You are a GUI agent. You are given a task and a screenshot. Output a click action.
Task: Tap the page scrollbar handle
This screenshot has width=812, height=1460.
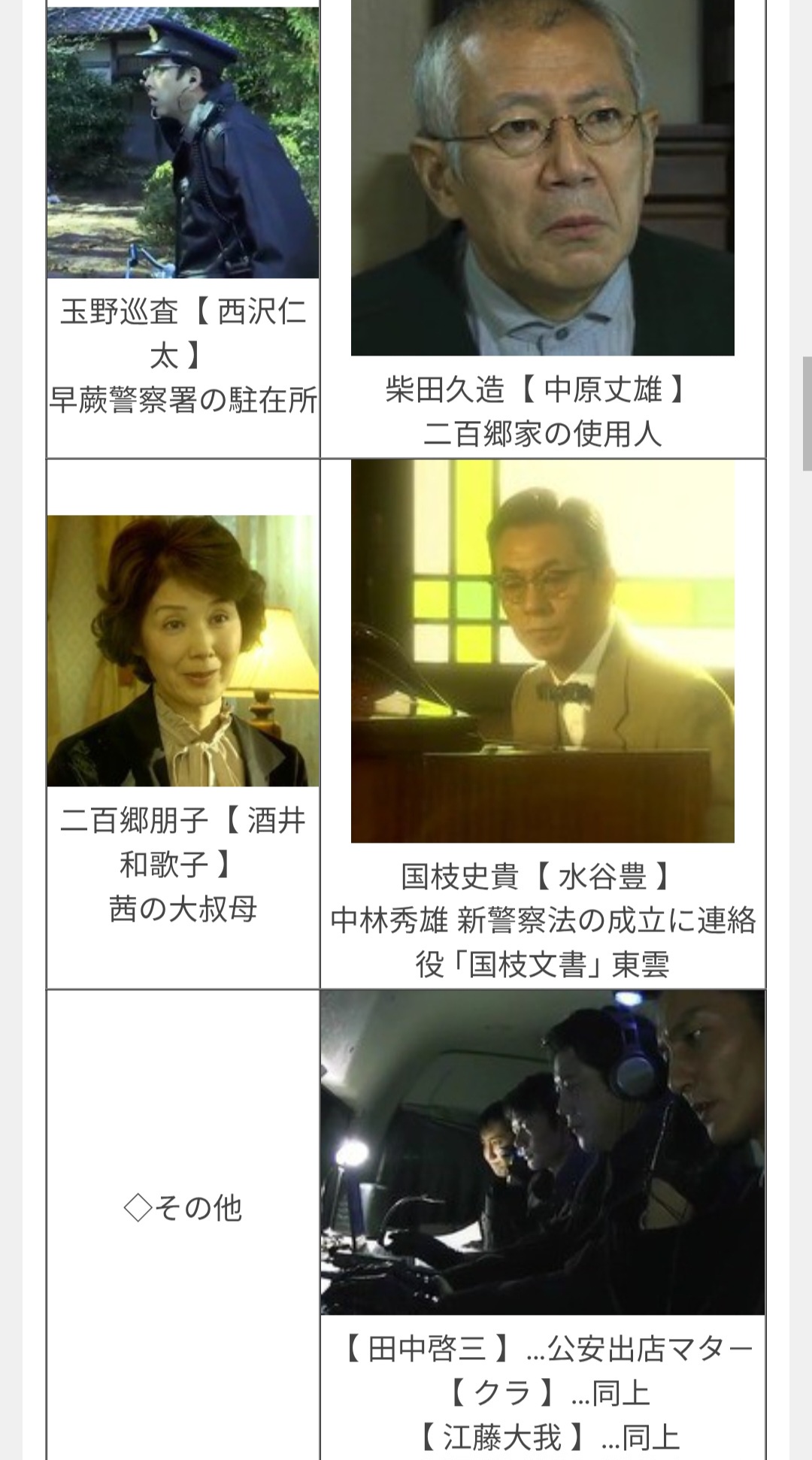(807, 415)
